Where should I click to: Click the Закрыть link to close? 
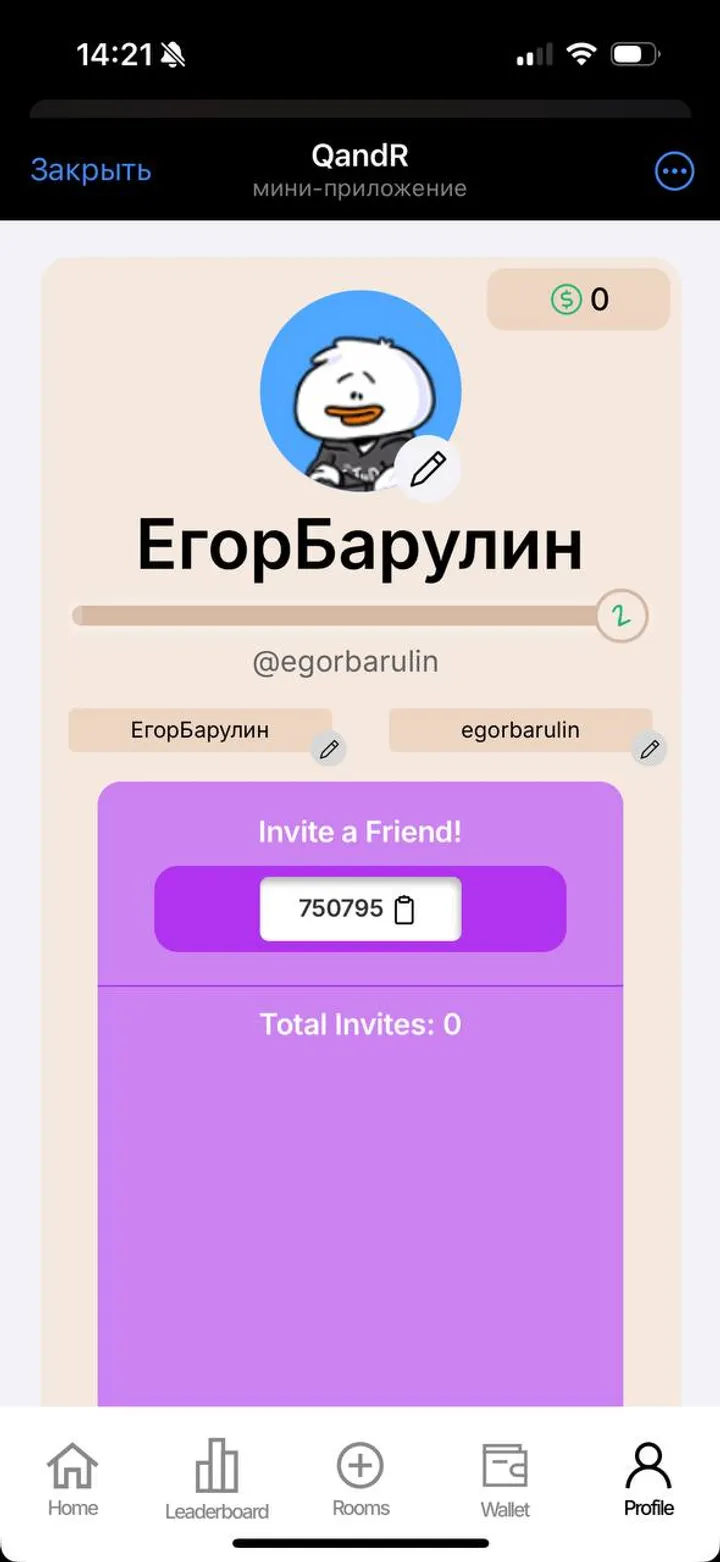pos(91,170)
